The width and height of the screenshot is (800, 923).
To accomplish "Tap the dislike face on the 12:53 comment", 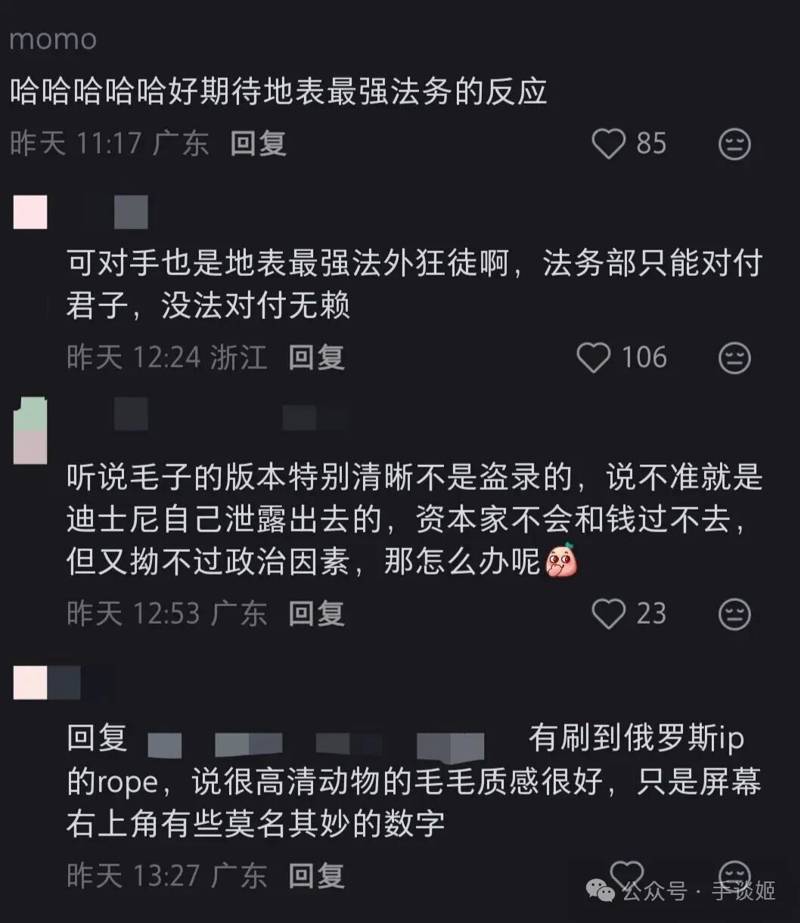I will [735, 613].
